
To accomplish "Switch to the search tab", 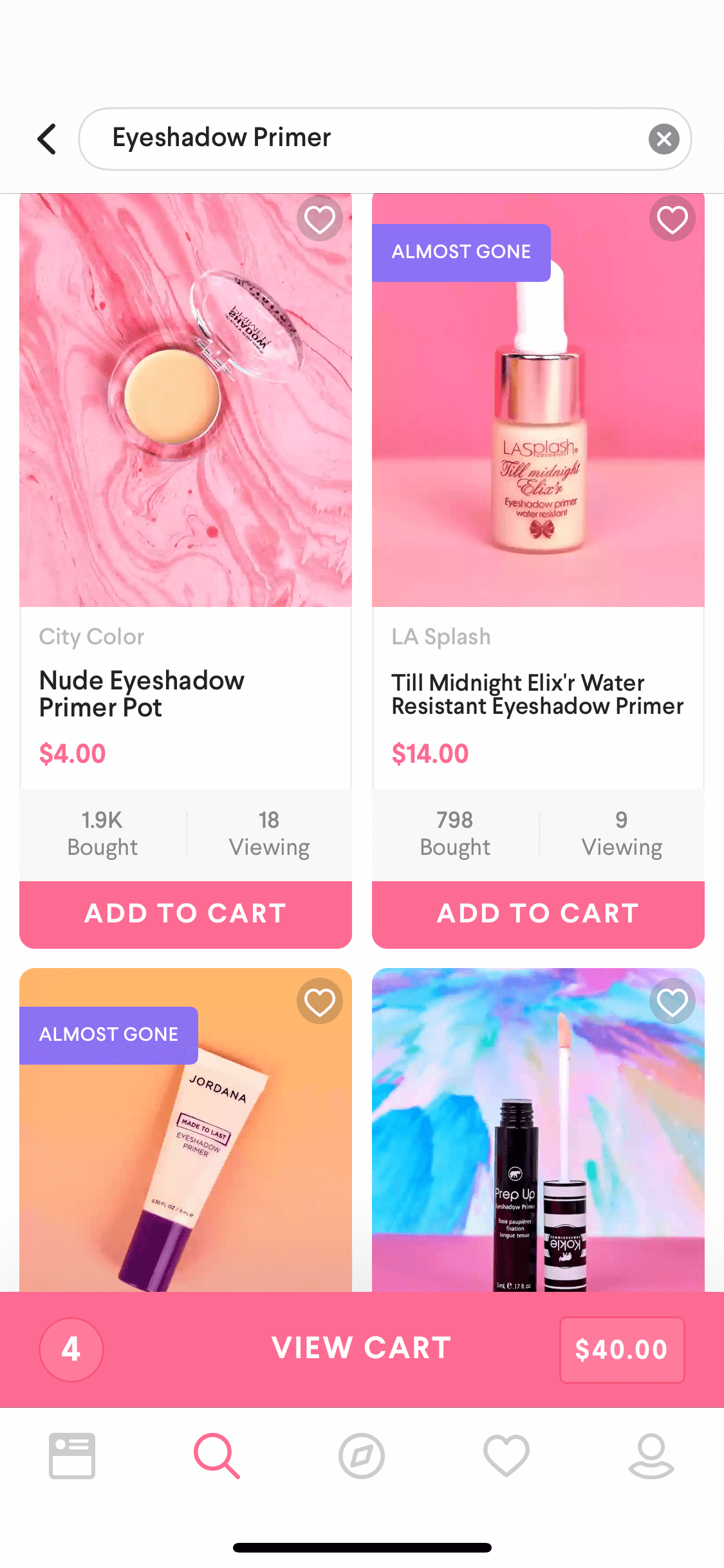I will pyautogui.click(x=217, y=1455).
